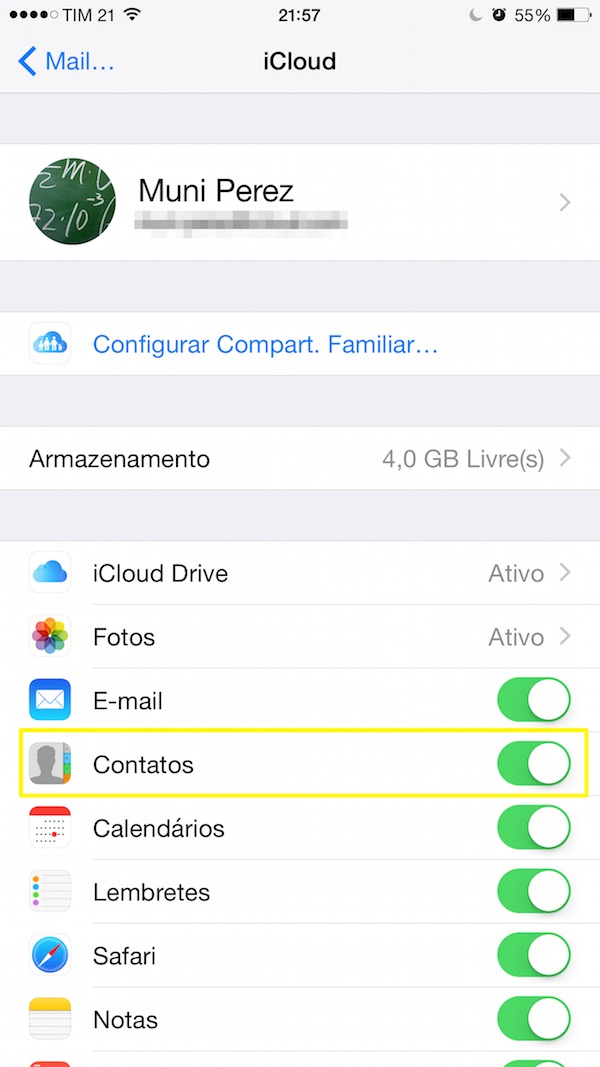Image resolution: width=600 pixels, height=1067 pixels.
Task: Open Fotos settings row
Action: coord(300,637)
